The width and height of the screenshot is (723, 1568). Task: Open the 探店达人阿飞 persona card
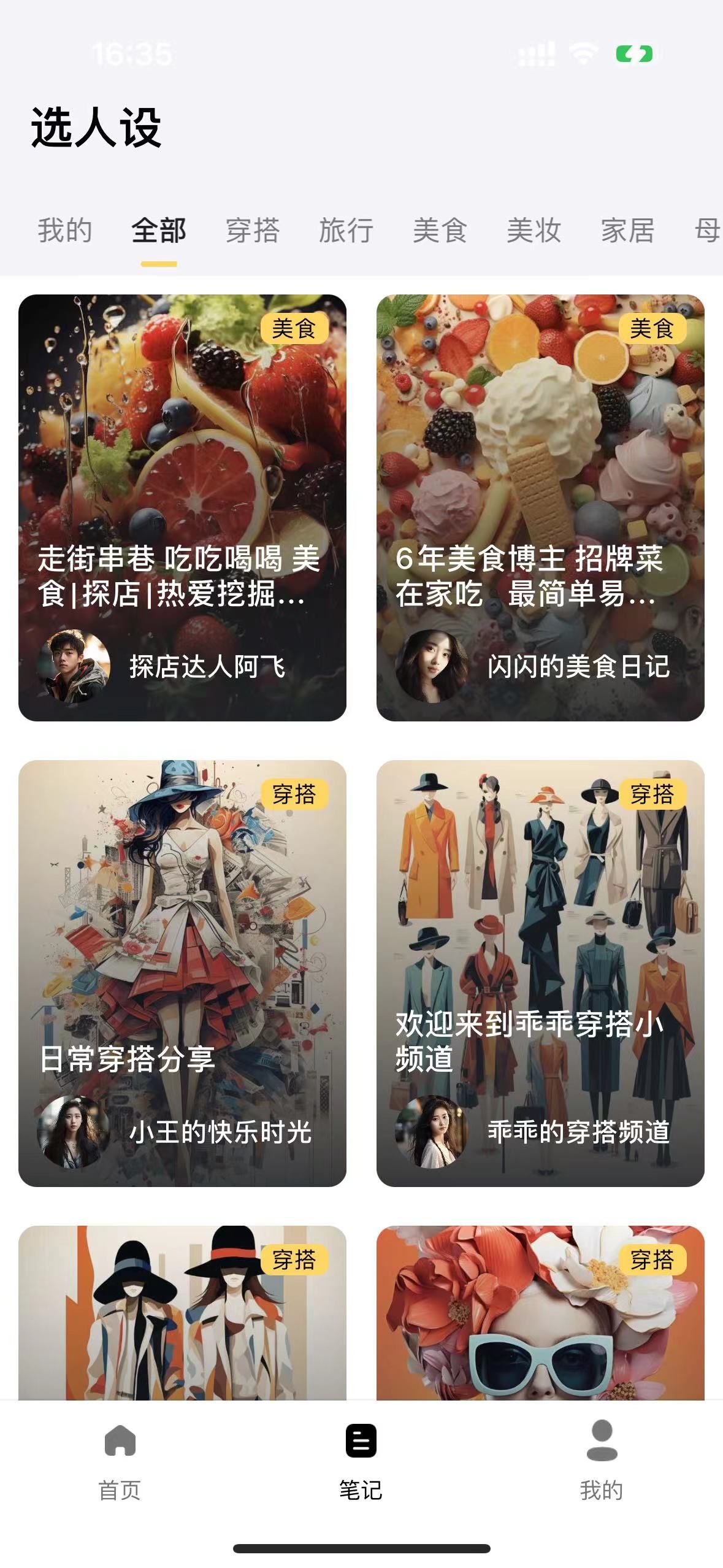click(182, 507)
